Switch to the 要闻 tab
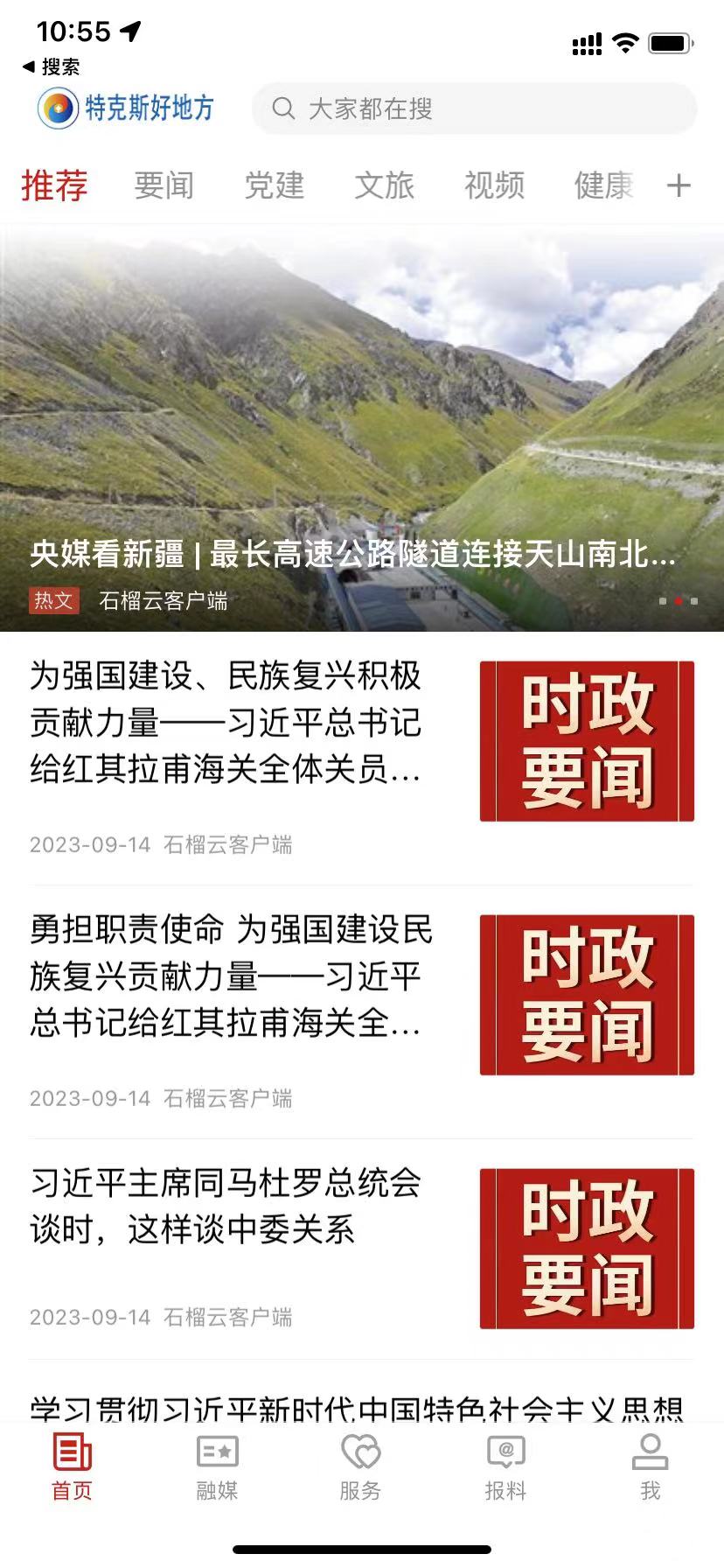Viewport: 724px width, 1568px height. click(163, 185)
